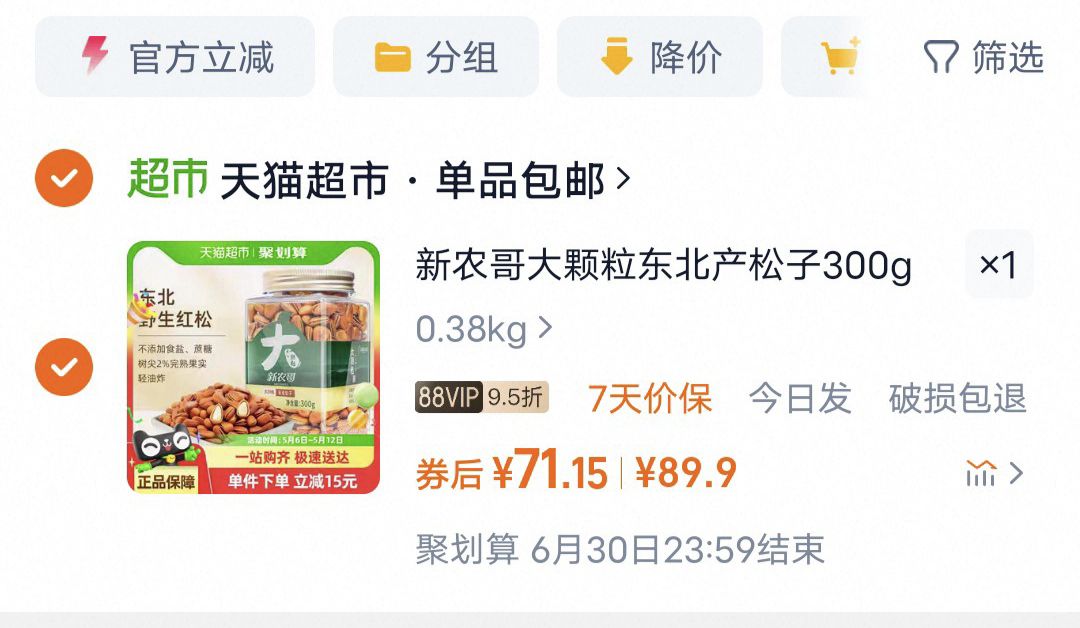
Task: Tap the 官方立减 filter chip
Action: click(175, 57)
